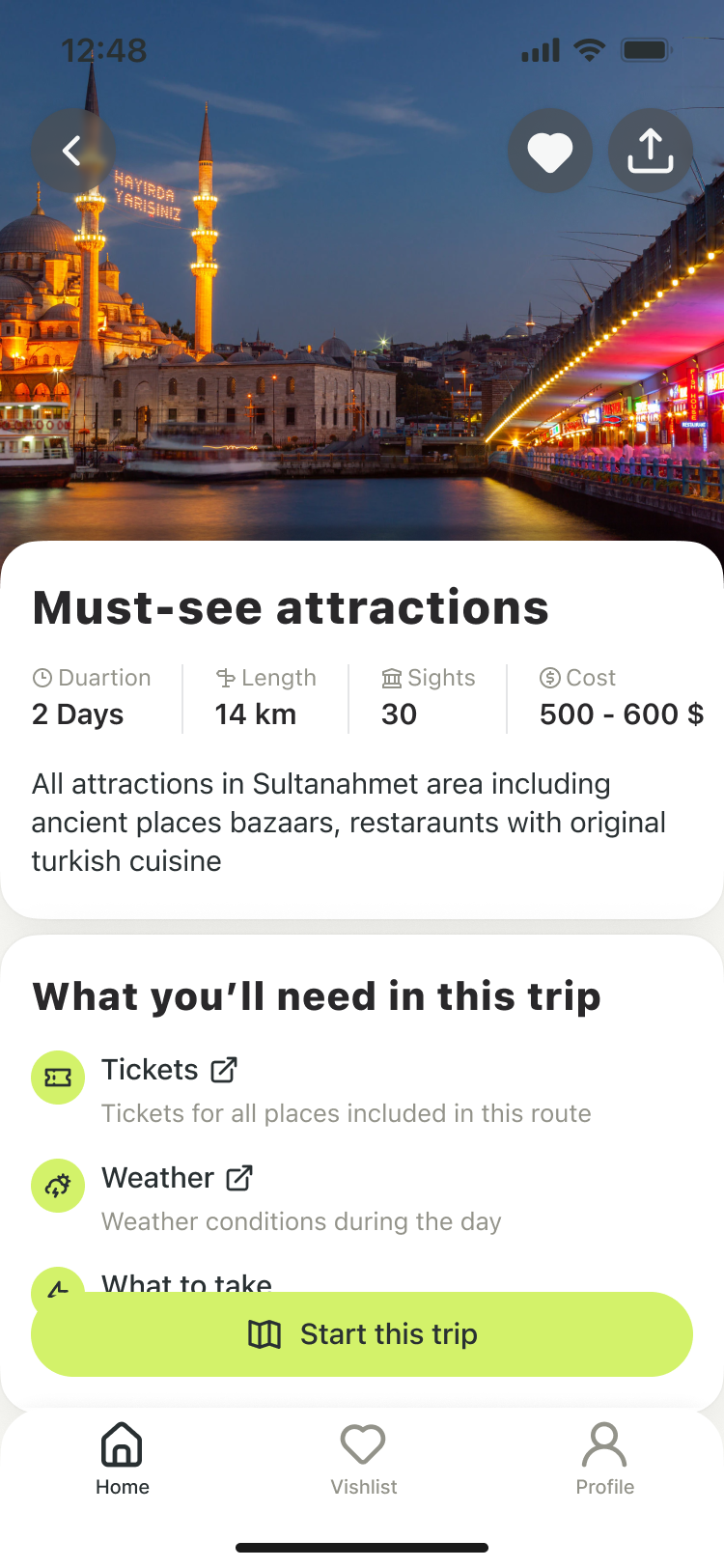Viewport: 724px width, 1568px height.
Task: Switch to the Vishlist tab
Action: (363, 1459)
